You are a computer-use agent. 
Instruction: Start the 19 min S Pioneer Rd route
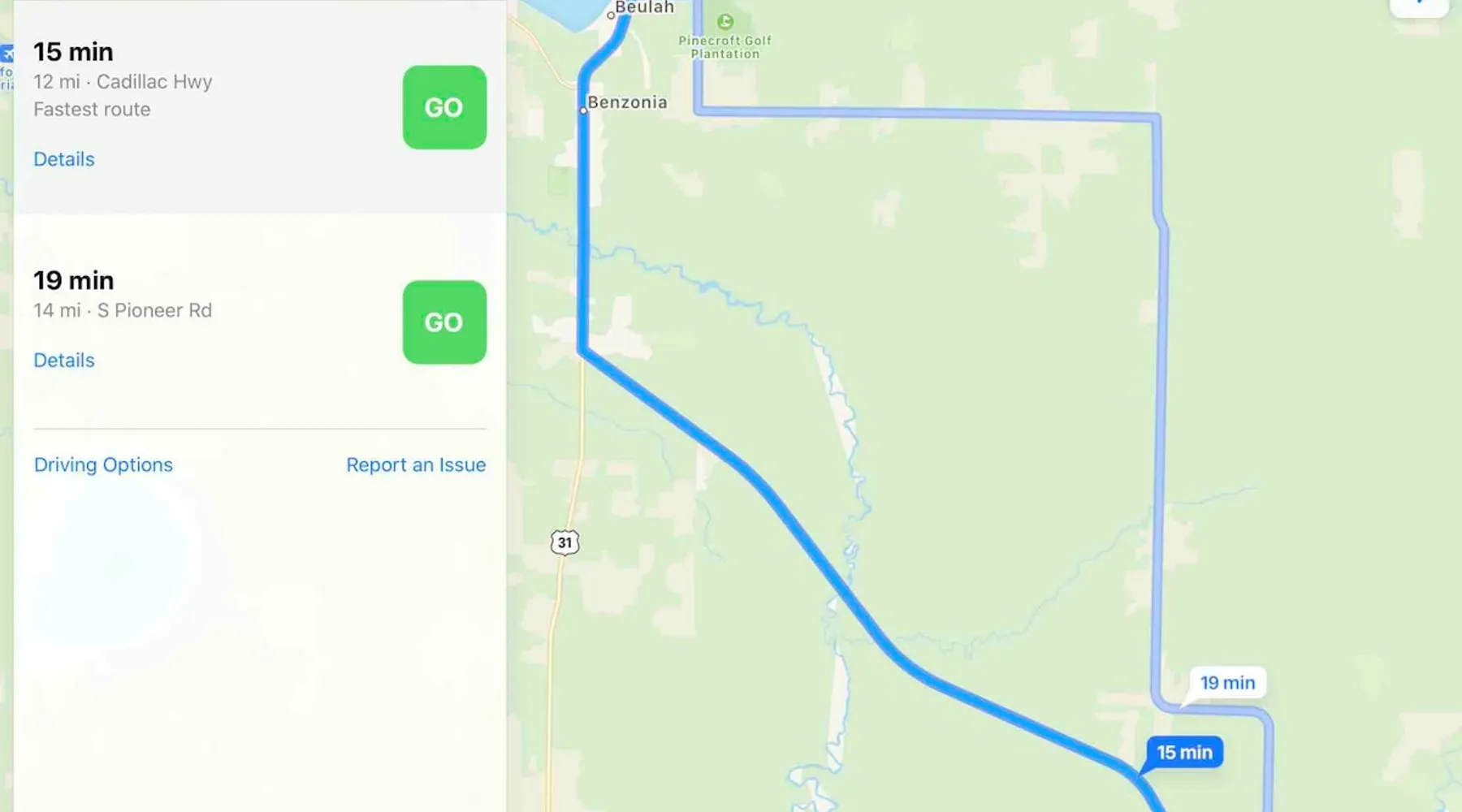pos(444,322)
